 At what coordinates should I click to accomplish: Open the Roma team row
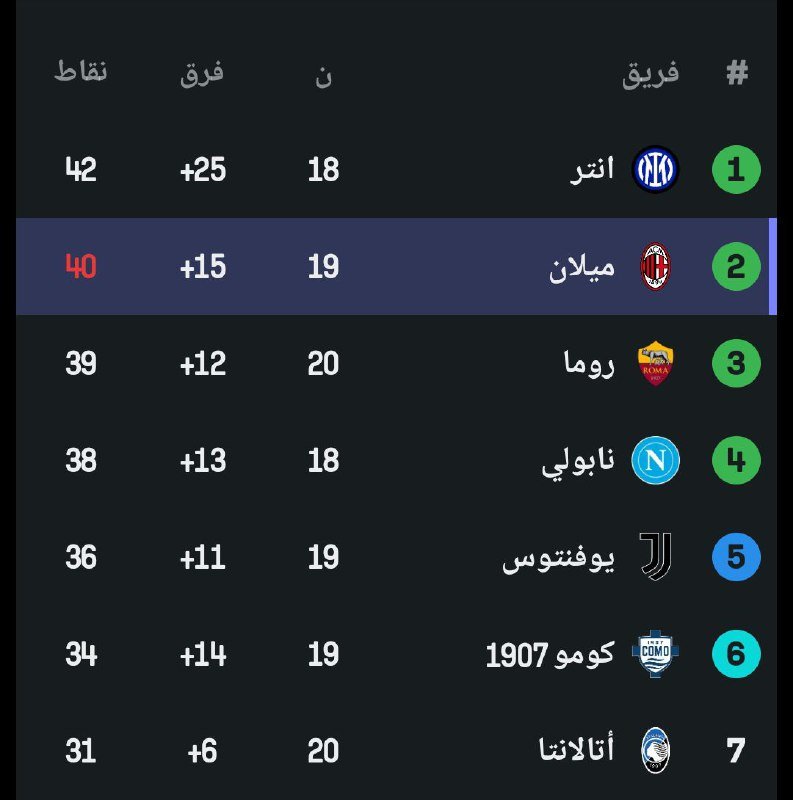396,363
